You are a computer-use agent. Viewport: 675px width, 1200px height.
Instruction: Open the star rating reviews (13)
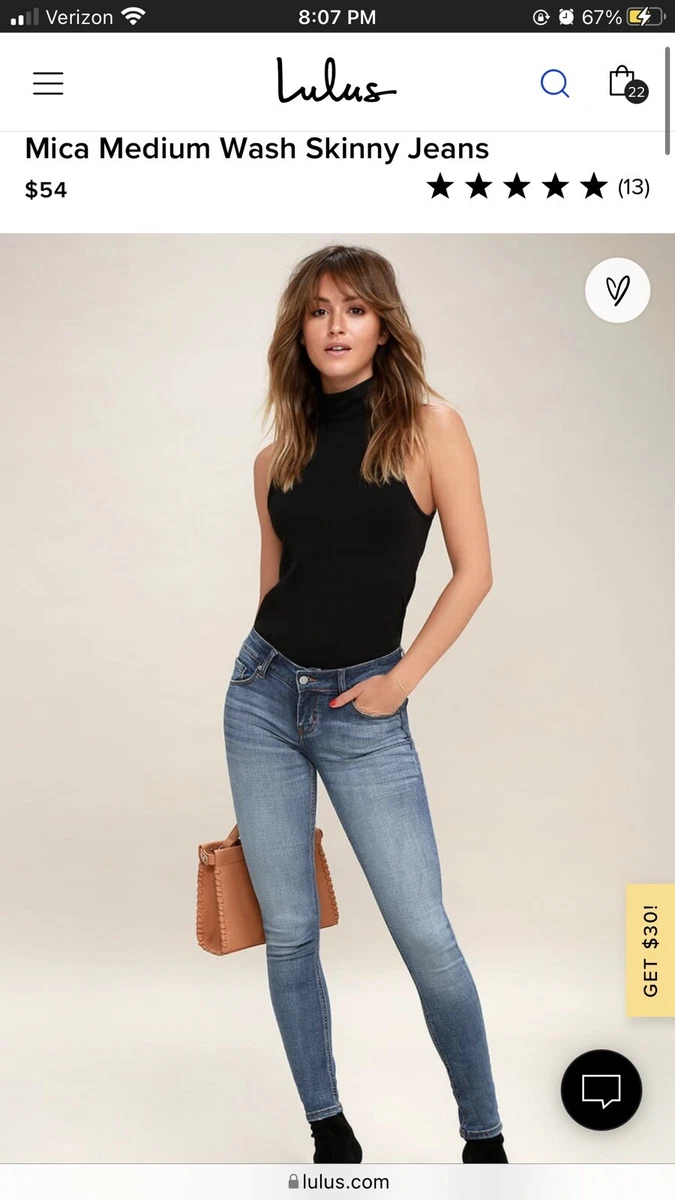pos(538,186)
